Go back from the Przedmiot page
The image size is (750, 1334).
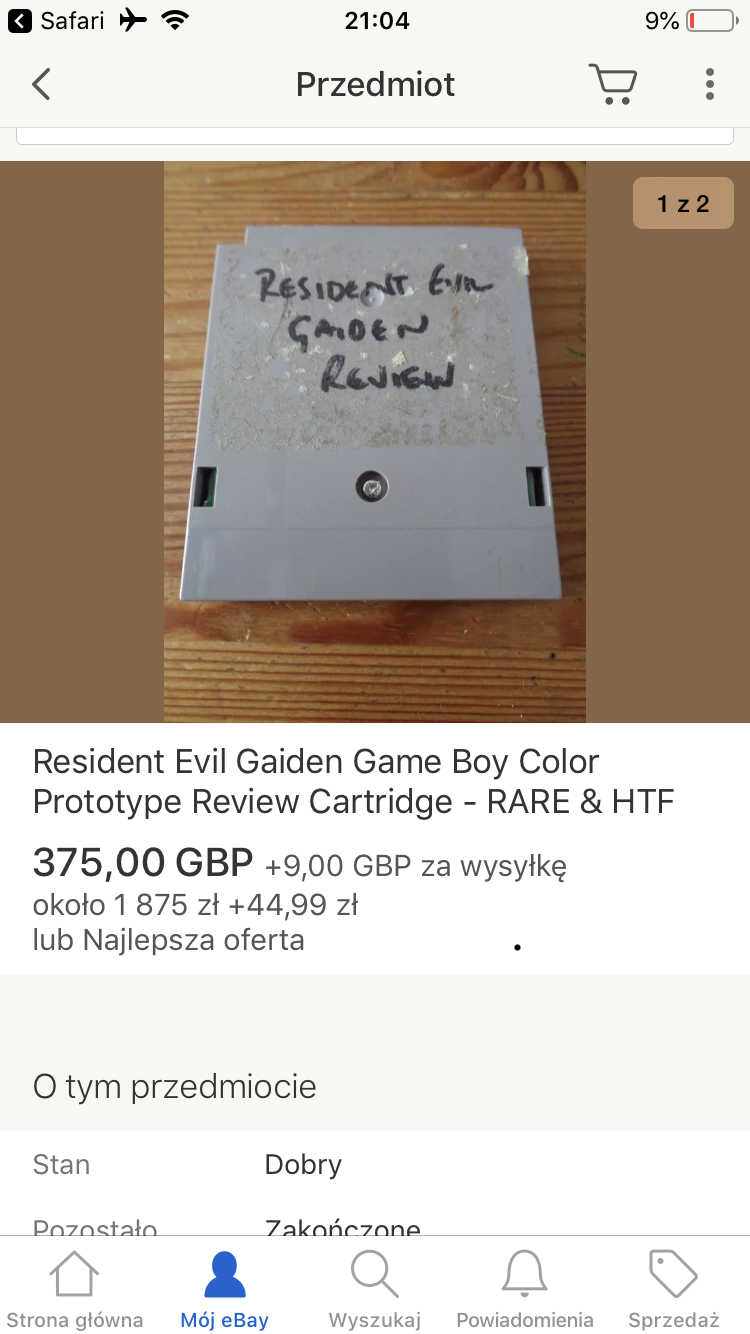point(41,85)
